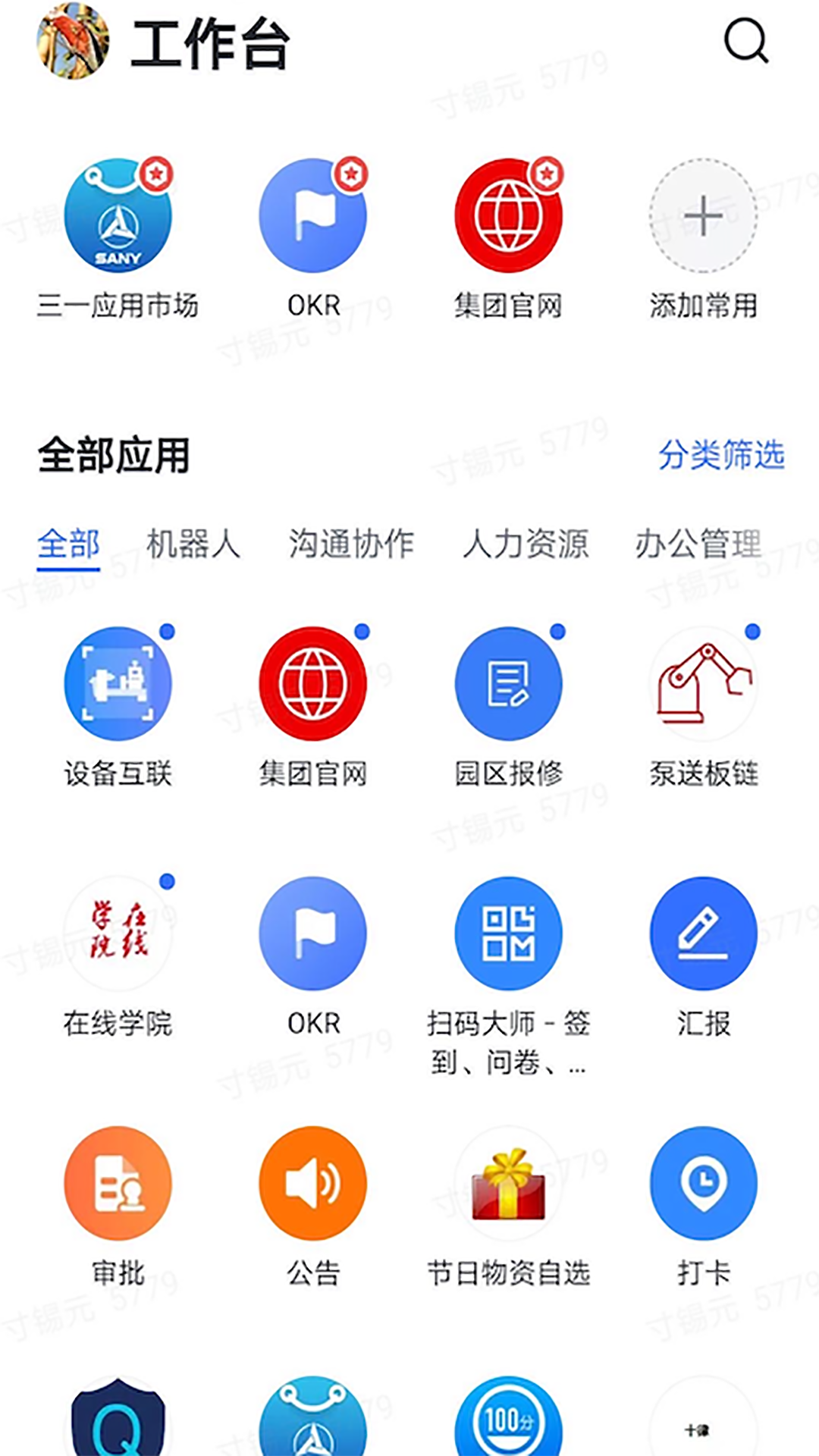The width and height of the screenshot is (819, 1456).
Task: Launch the 设备互联 app
Action: click(x=120, y=682)
